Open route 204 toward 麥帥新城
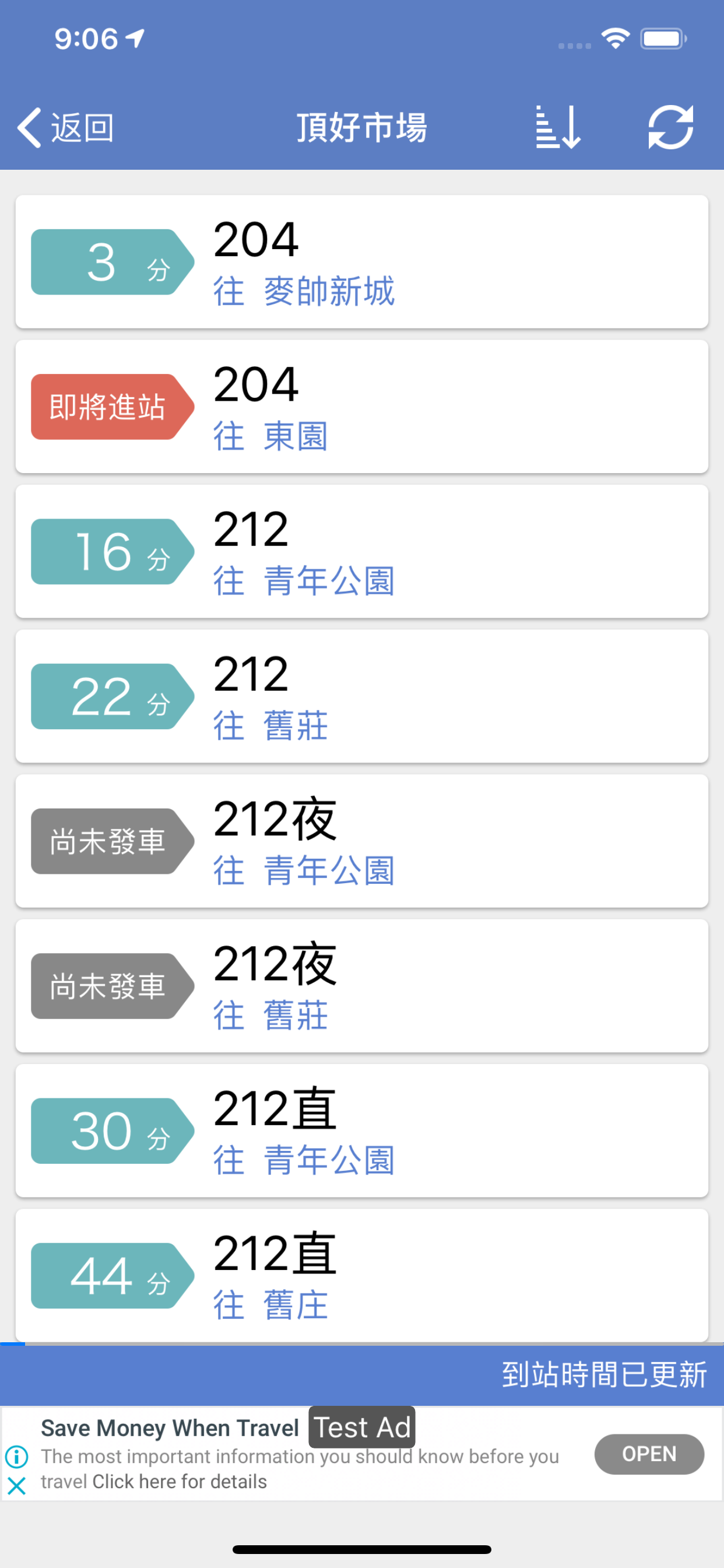The image size is (724, 1568). tap(362, 262)
